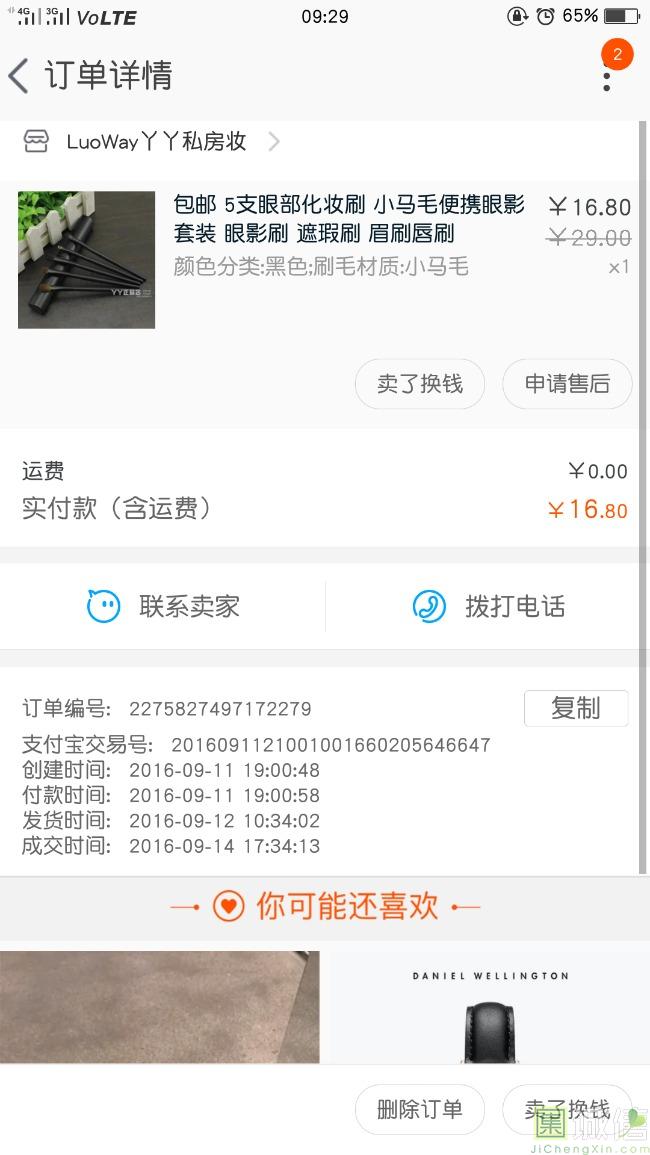Open the gray recommended product on the left

point(160,1008)
